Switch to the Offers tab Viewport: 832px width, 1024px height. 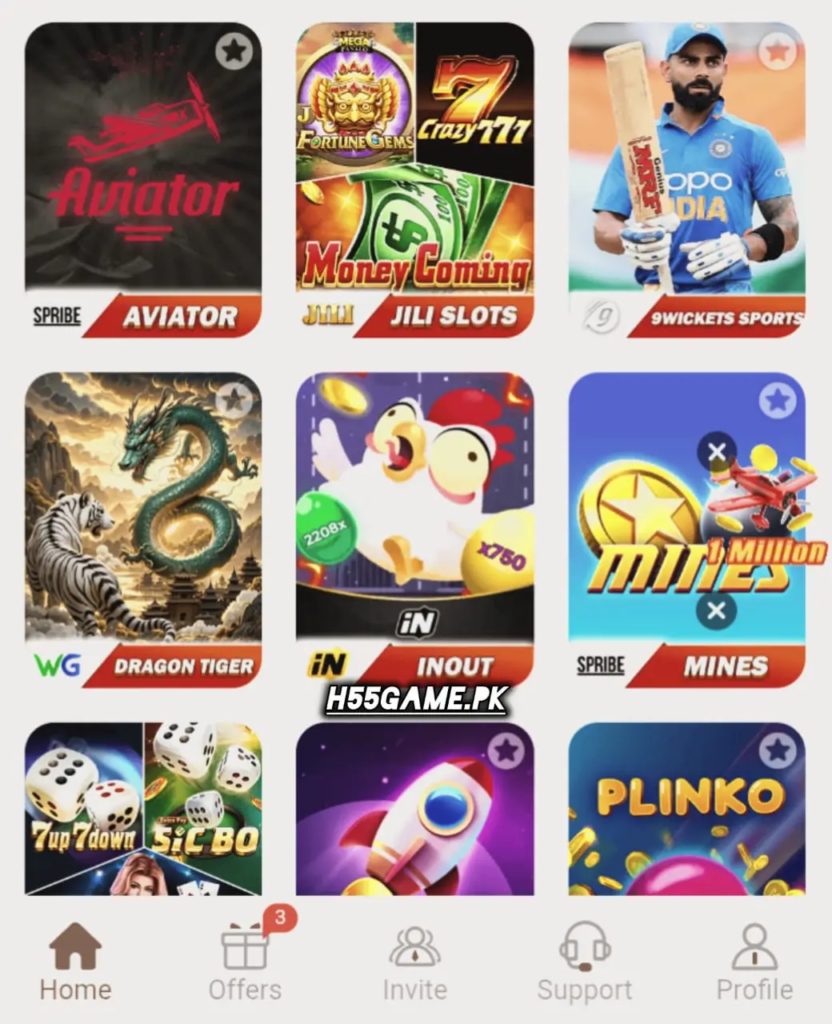245,960
